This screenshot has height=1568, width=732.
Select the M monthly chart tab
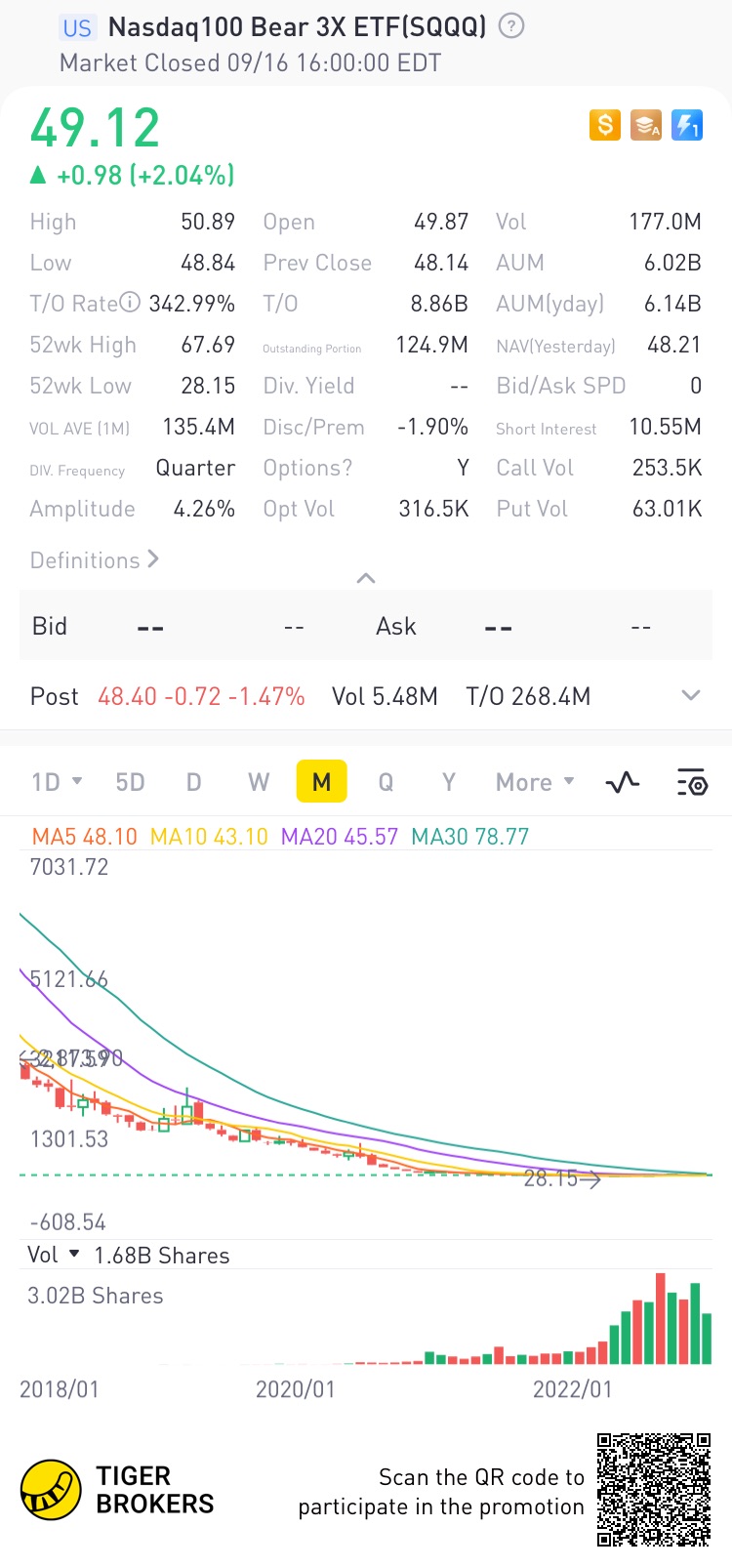pyautogui.click(x=321, y=782)
